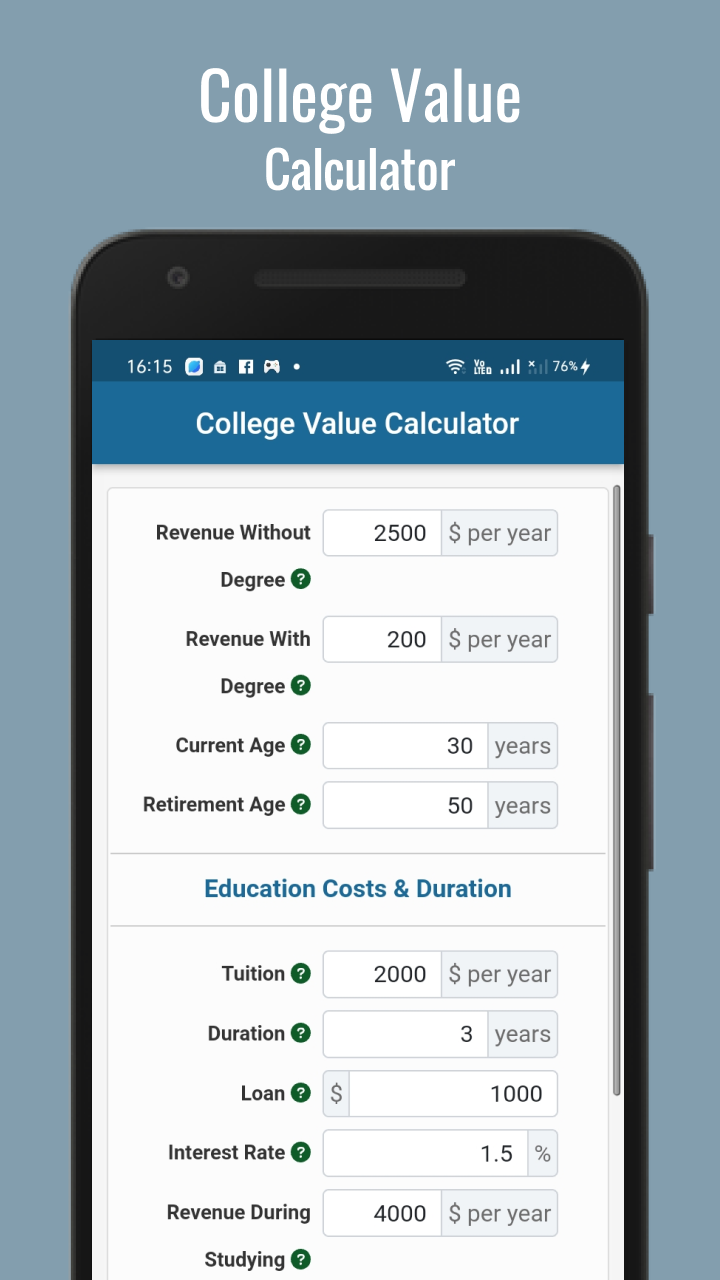This screenshot has width=720, height=1280.
Task: Show help for the Tuition field
Action: click(x=302, y=973)
